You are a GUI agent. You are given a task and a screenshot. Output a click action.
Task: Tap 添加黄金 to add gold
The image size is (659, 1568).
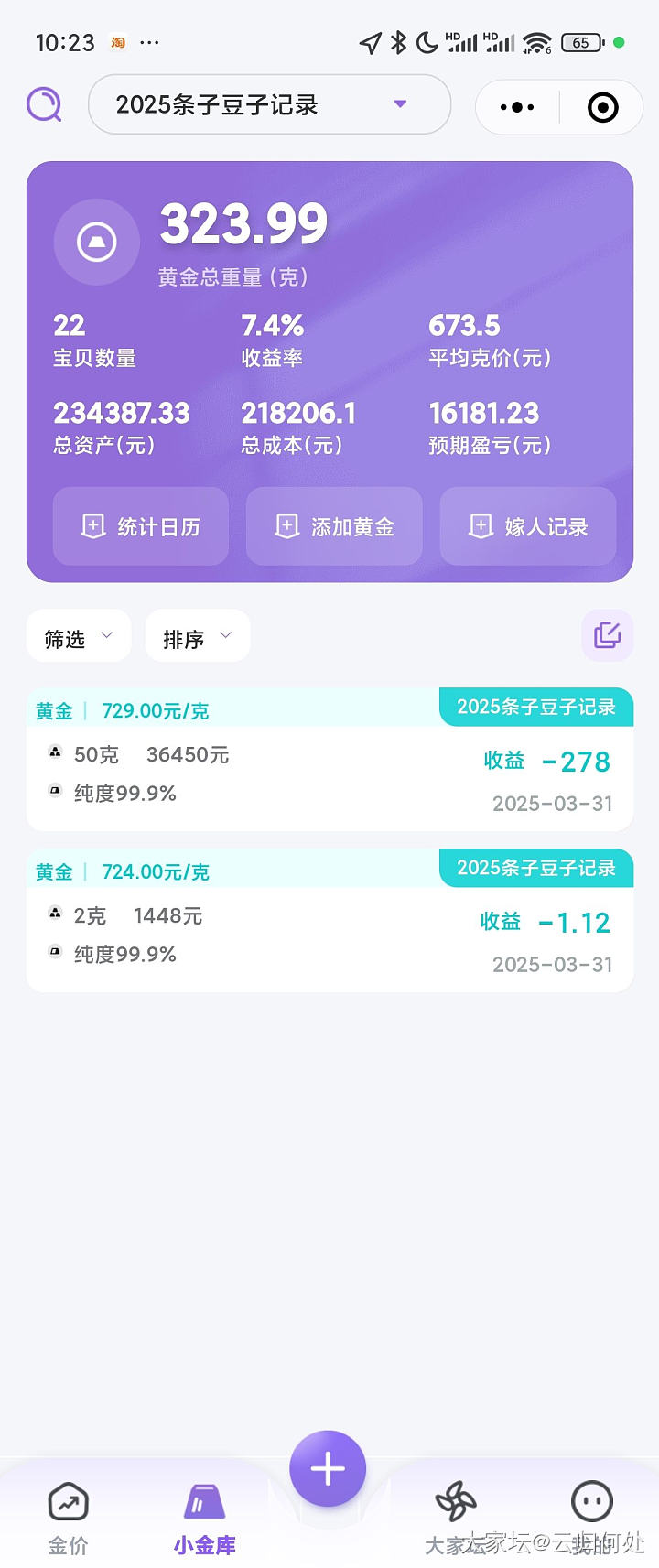point(334,526)
